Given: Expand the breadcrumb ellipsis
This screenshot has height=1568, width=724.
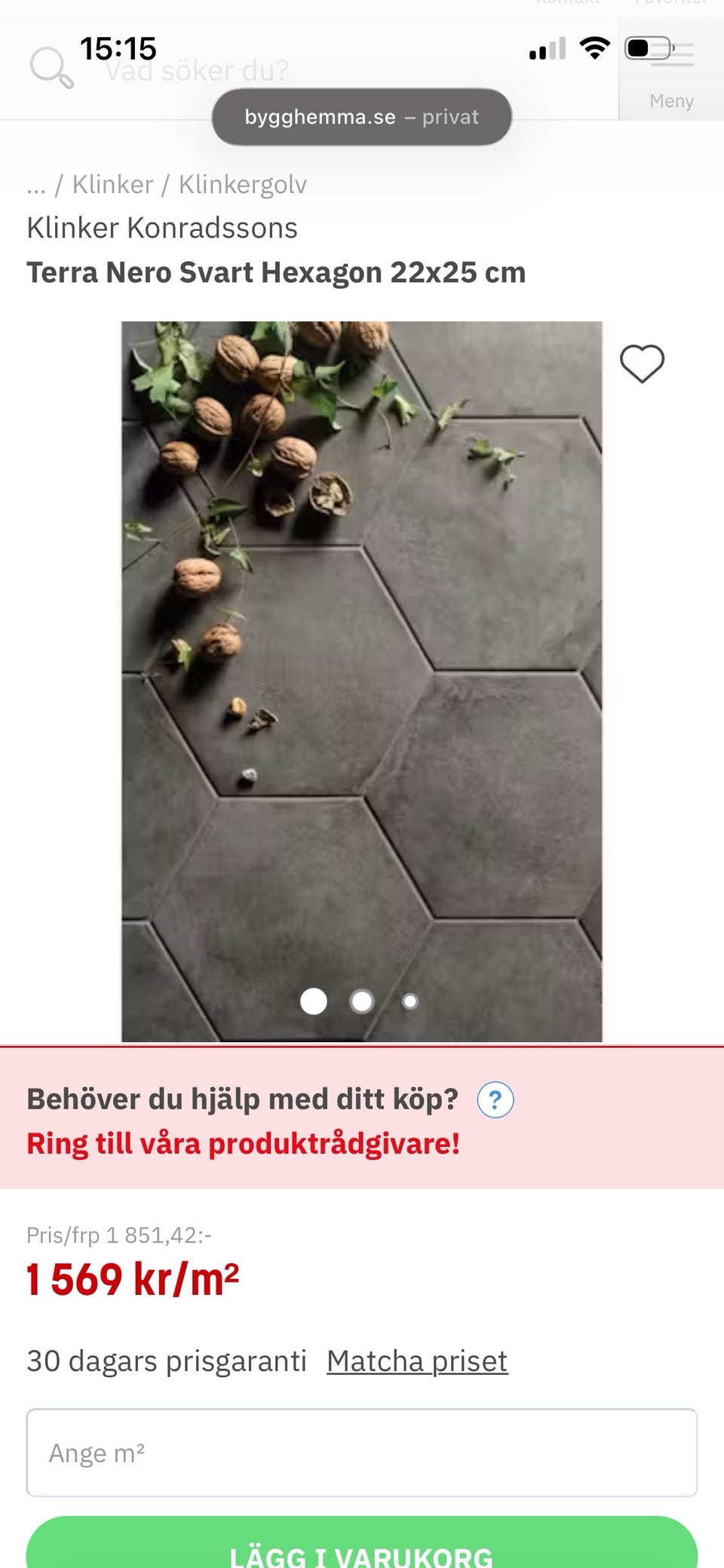Looking at the screenshot, I should 36,185.
